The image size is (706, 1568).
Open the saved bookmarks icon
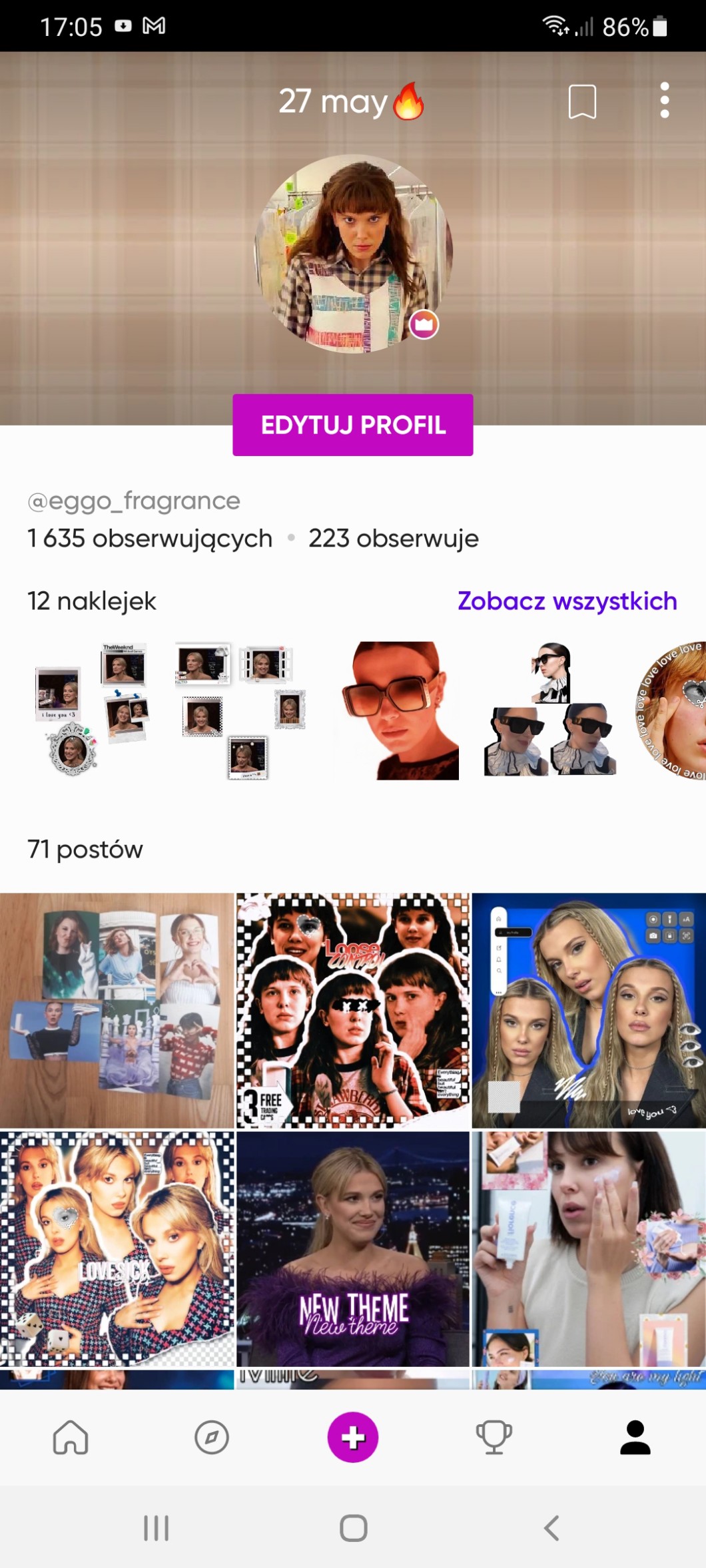pos(581,102)
